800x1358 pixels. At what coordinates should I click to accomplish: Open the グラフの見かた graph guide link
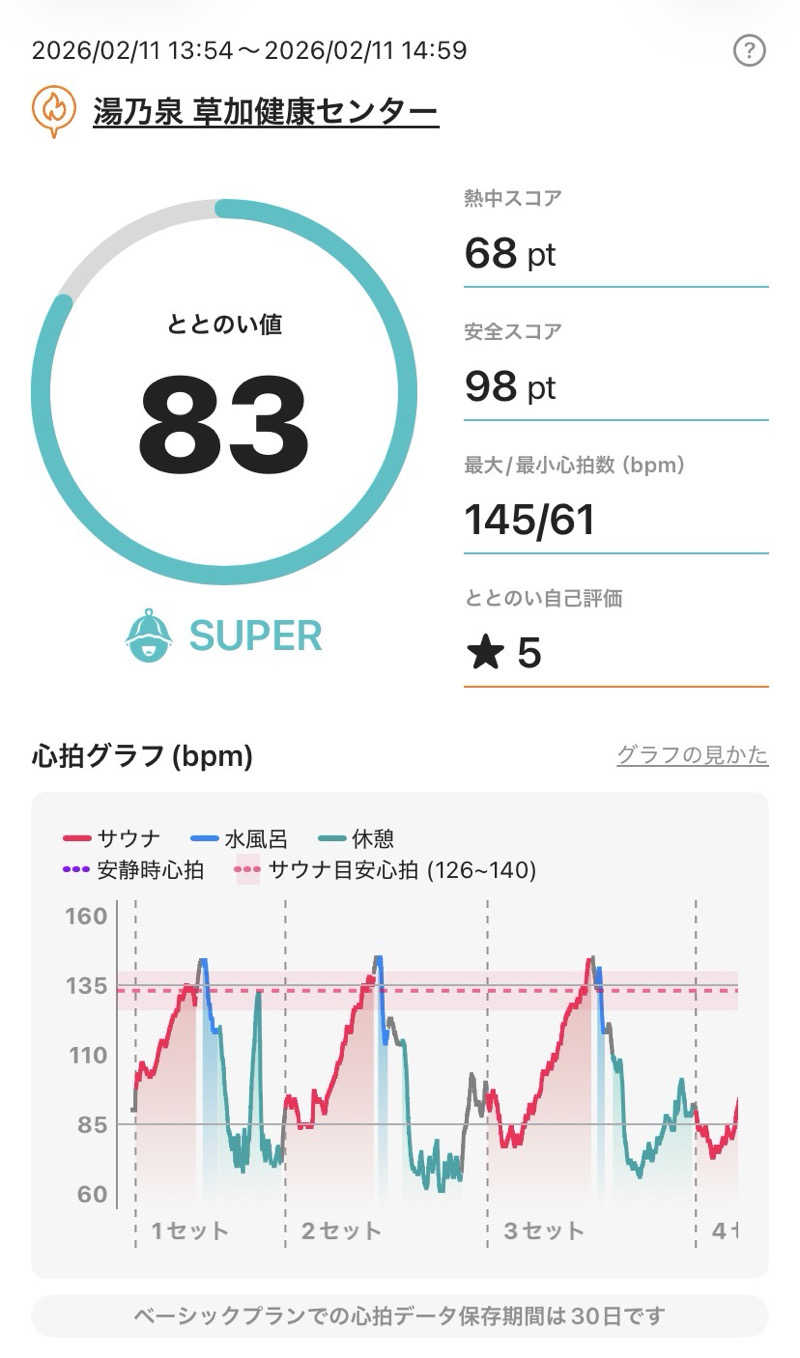(692, 755)
